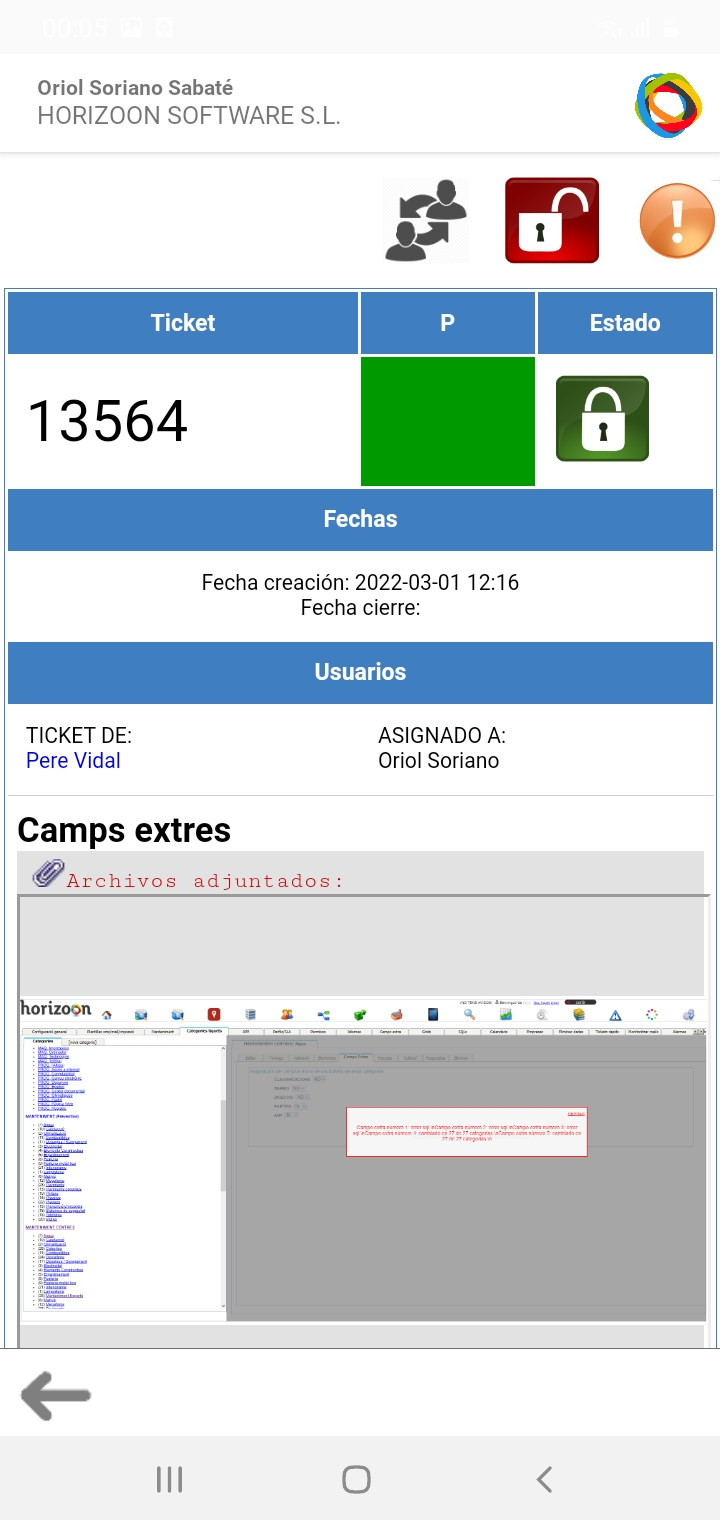
Task: Tap the red open padlock icon
Action: pyautogui.click(x=552, y=220)
